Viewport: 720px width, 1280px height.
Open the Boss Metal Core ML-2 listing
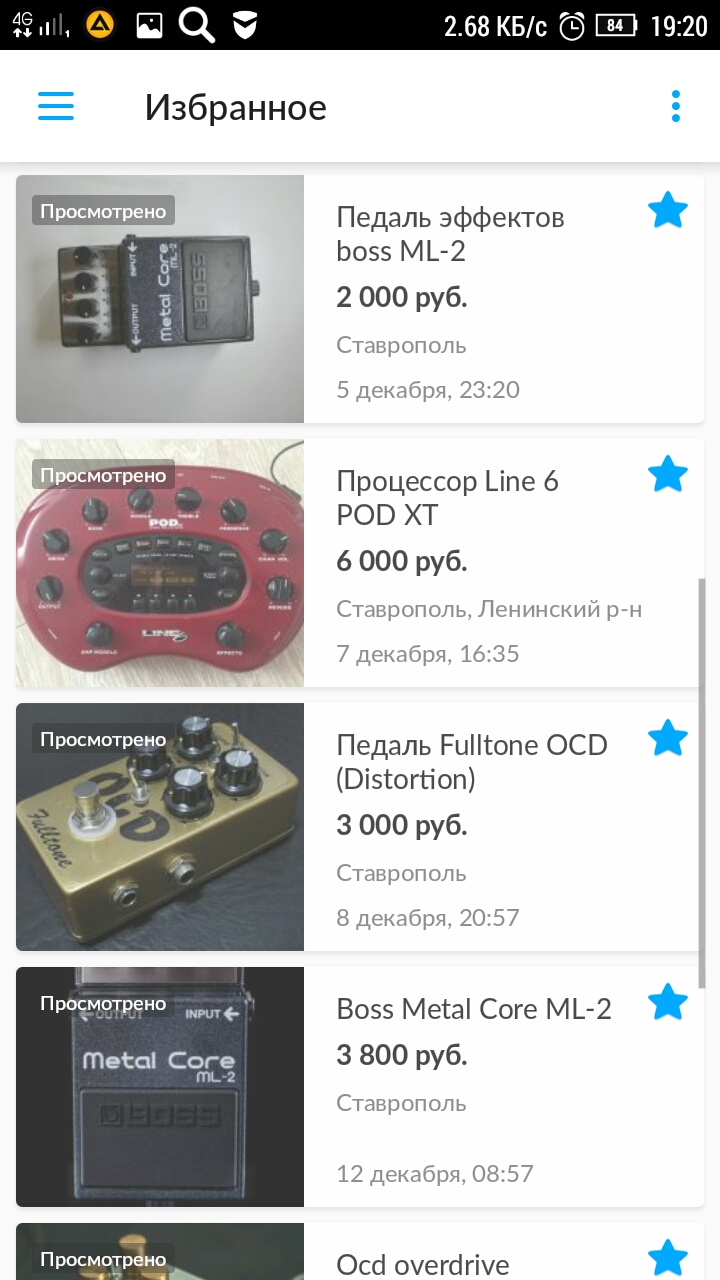473,1009
